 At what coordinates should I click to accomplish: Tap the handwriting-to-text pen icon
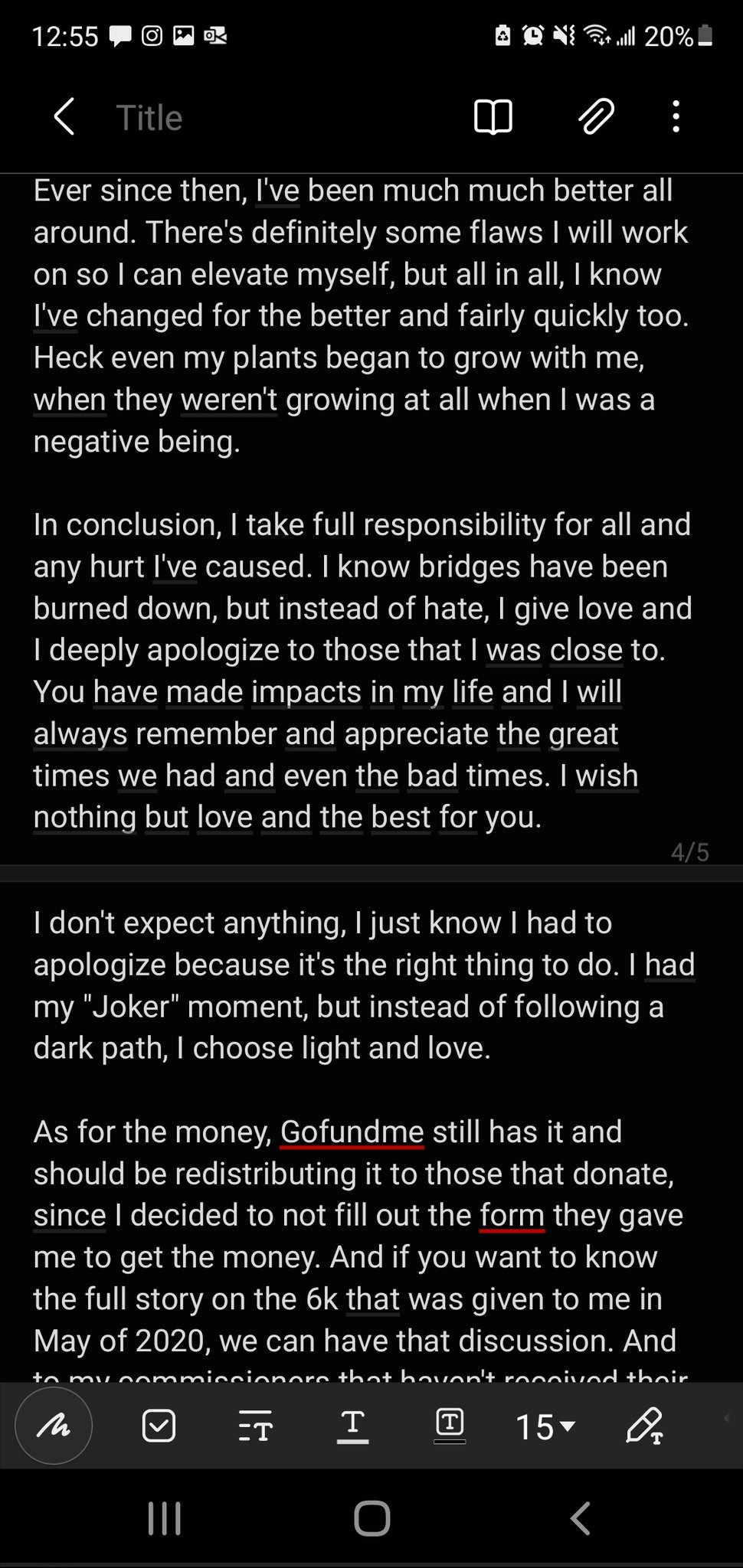click(x=645, y=1426)
